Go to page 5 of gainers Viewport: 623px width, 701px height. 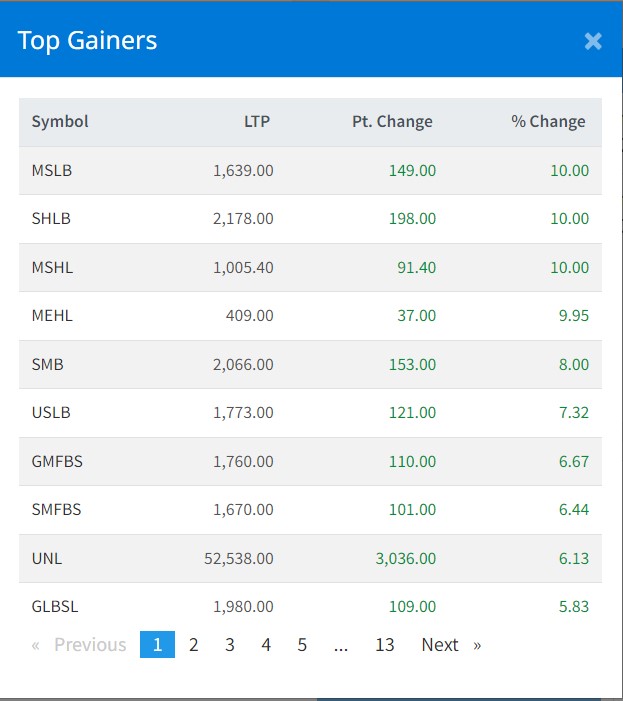click(302, 645)
